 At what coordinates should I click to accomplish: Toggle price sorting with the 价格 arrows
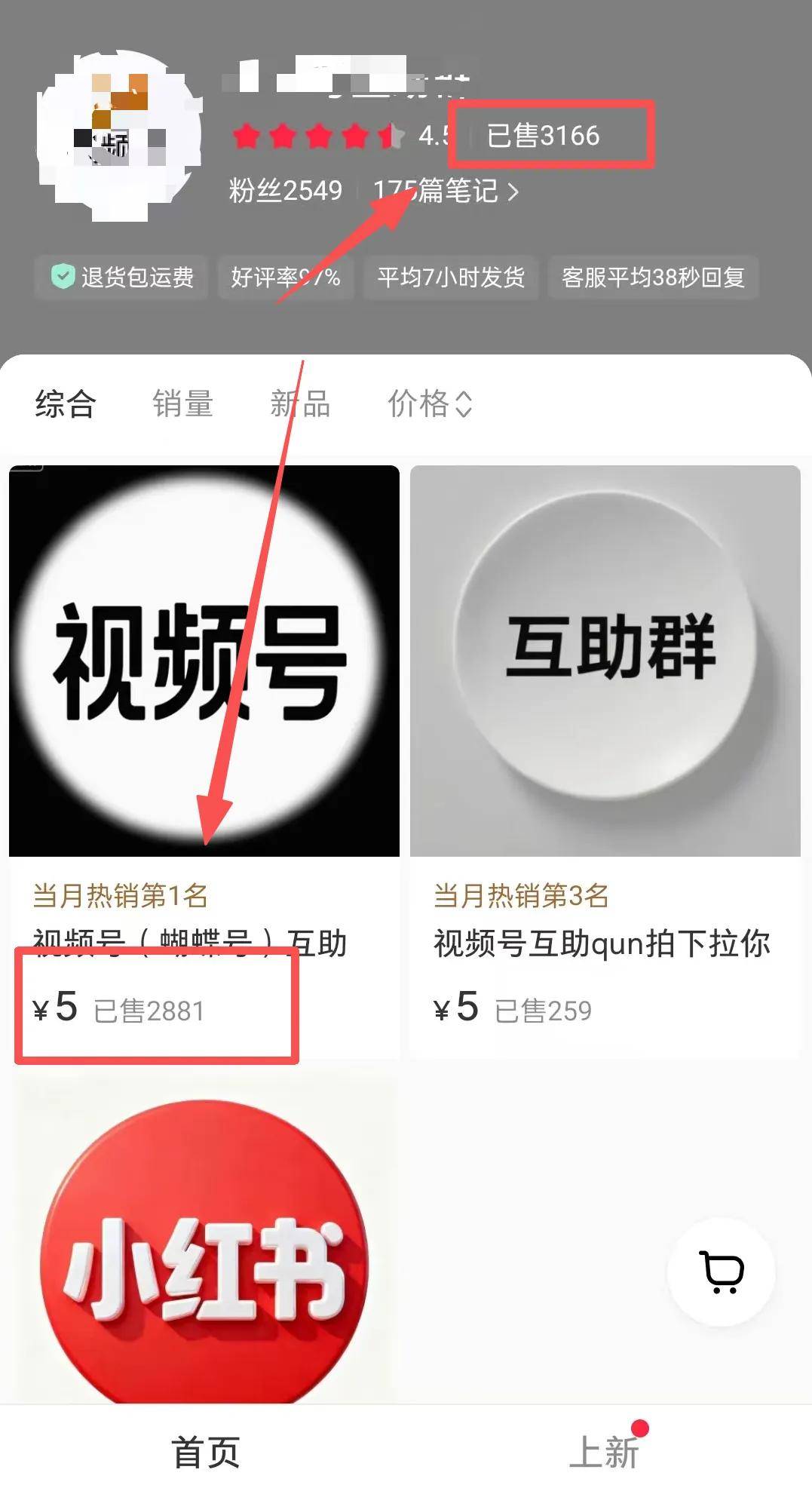(x=465, y=404)
